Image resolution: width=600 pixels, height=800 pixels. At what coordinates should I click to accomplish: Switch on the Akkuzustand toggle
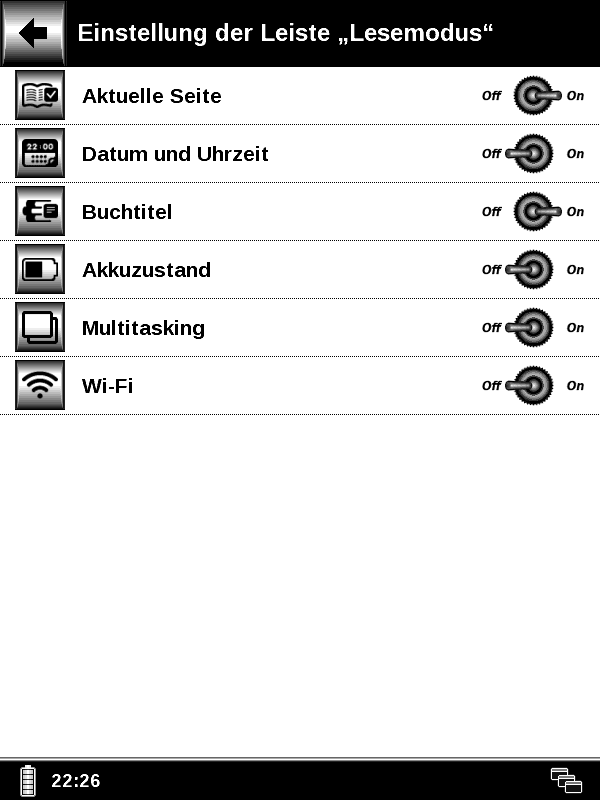(x=534, y=270)
